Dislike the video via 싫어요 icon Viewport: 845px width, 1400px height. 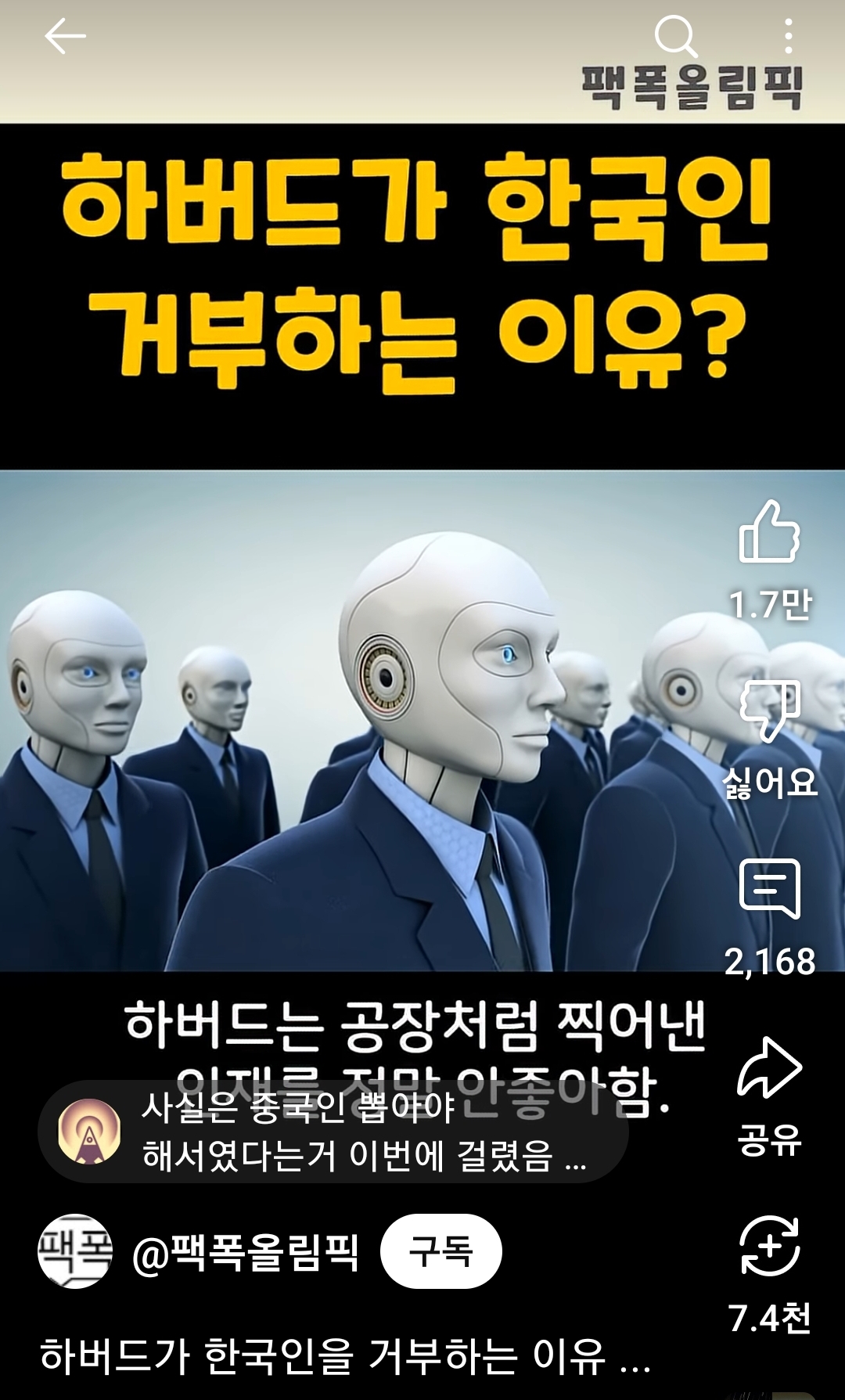point(770,710)
